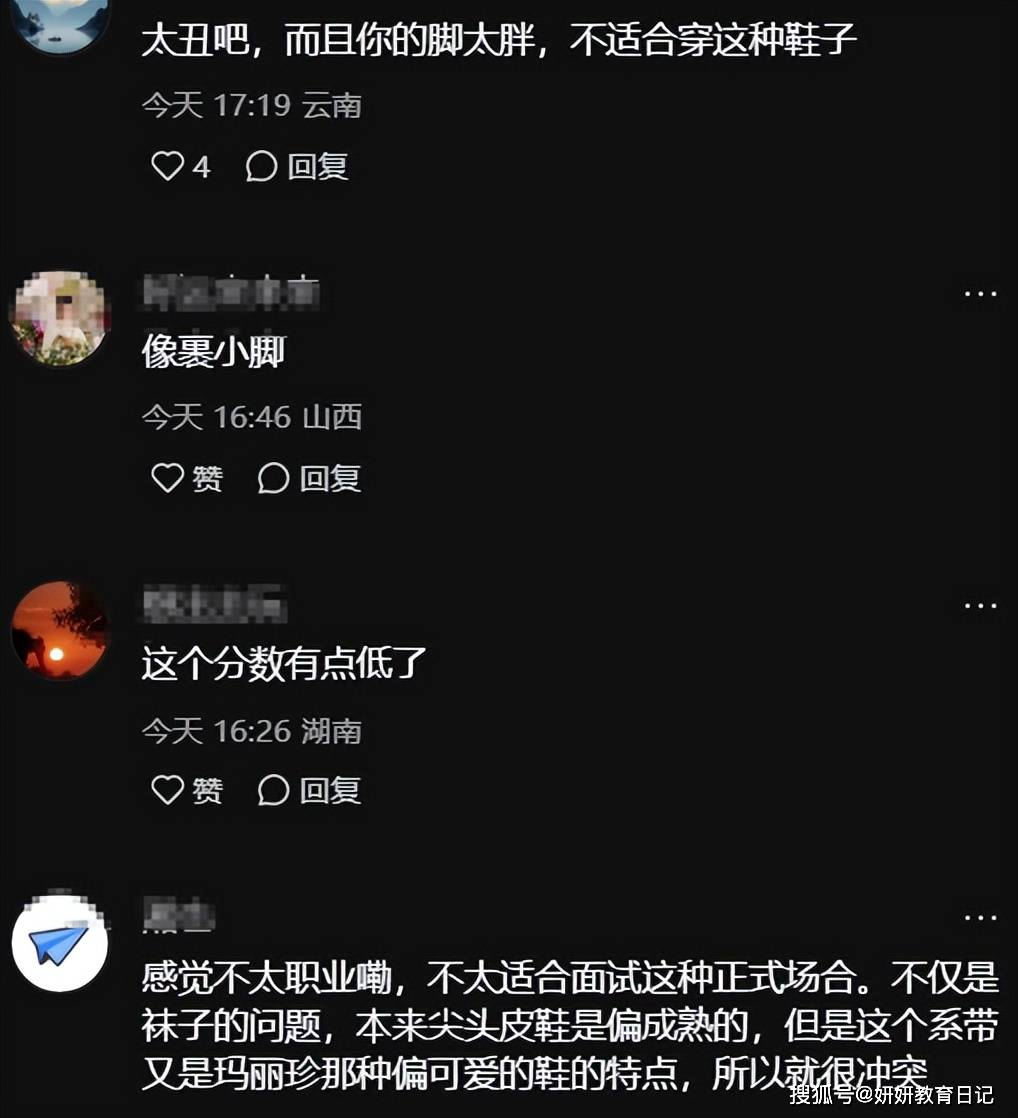Open the overflow menu on the 这个分数有点低了 comment
The width and height of the screenshot is (1018, 1118).
(980, 605)
